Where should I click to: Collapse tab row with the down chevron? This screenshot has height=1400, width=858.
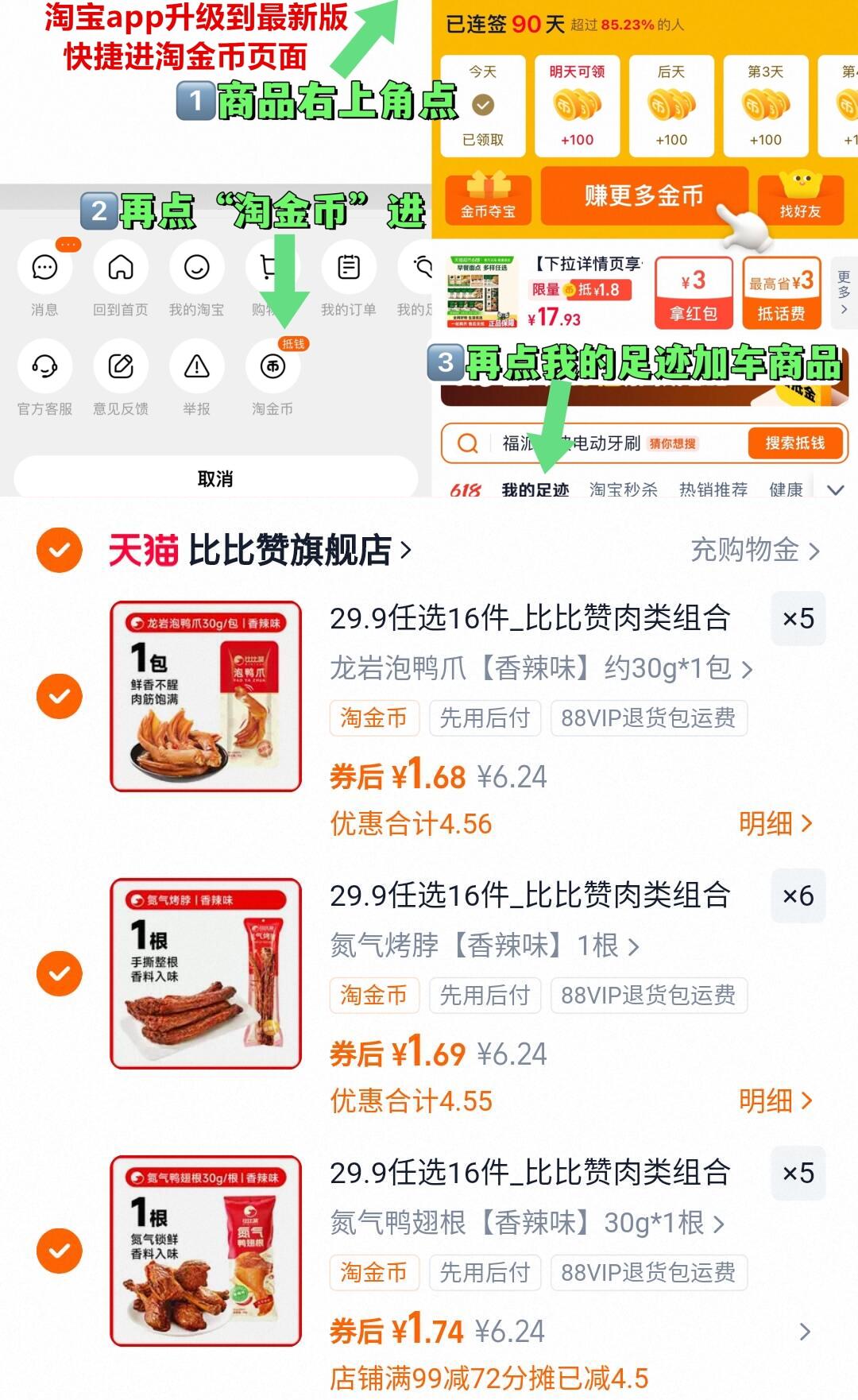coord(834,491)
